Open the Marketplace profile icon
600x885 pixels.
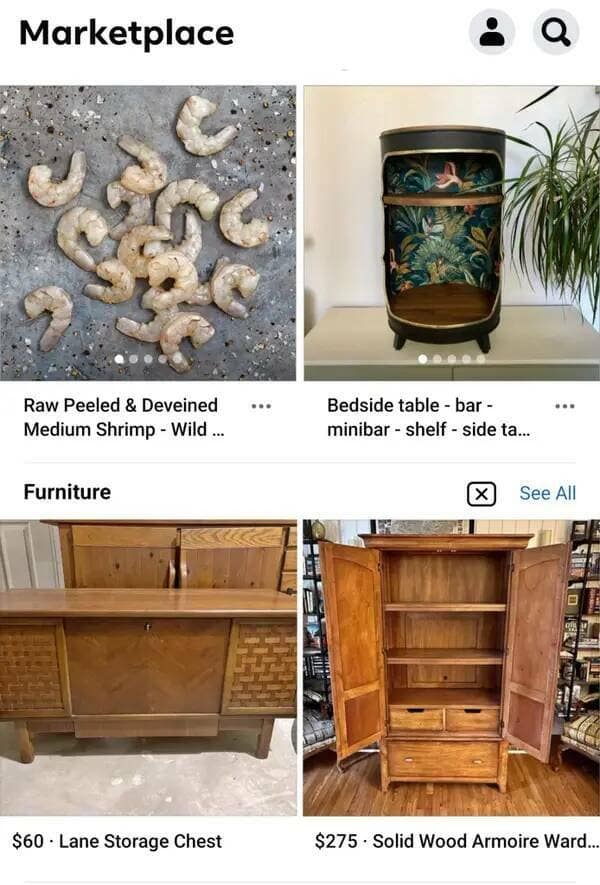491,33
